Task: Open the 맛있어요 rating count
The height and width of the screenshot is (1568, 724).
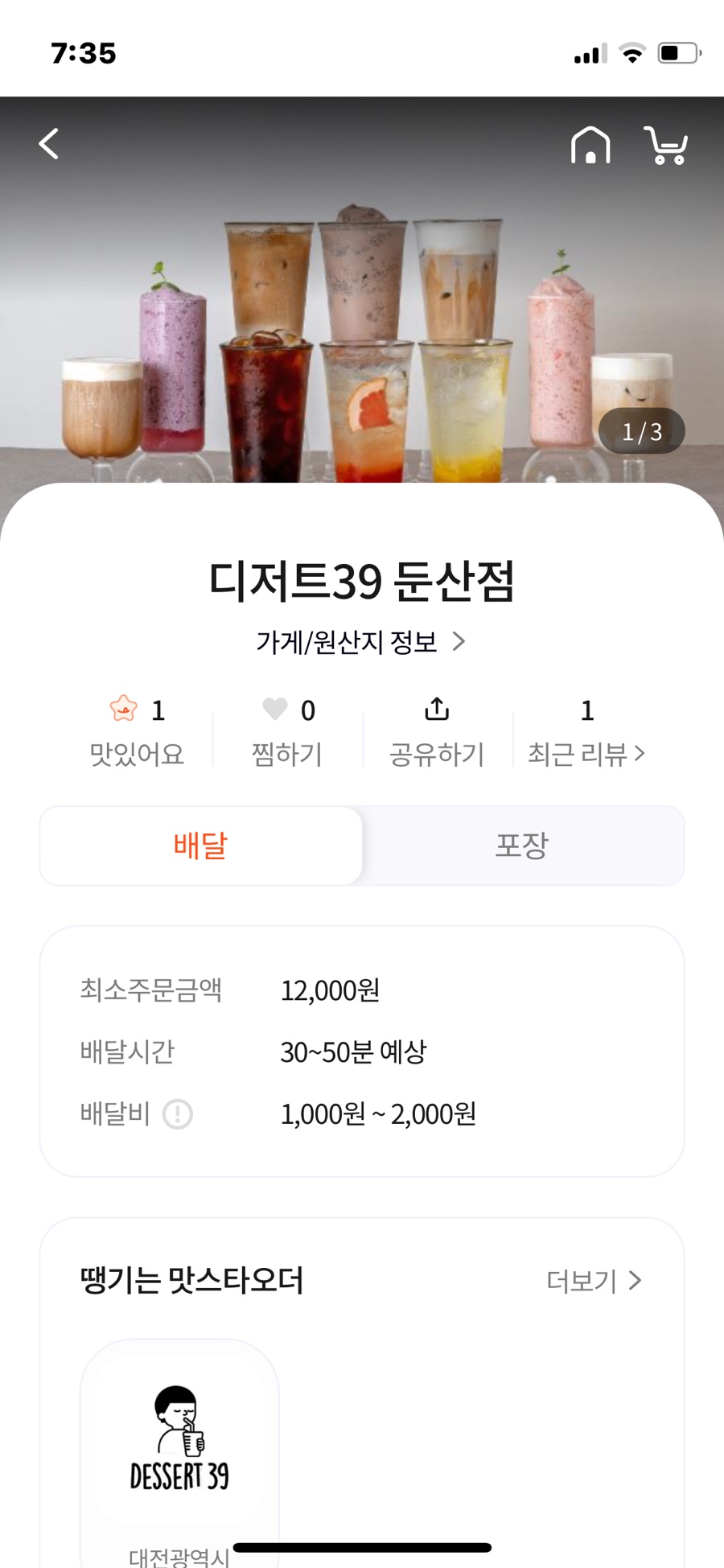Action: (x=137, y=730)
